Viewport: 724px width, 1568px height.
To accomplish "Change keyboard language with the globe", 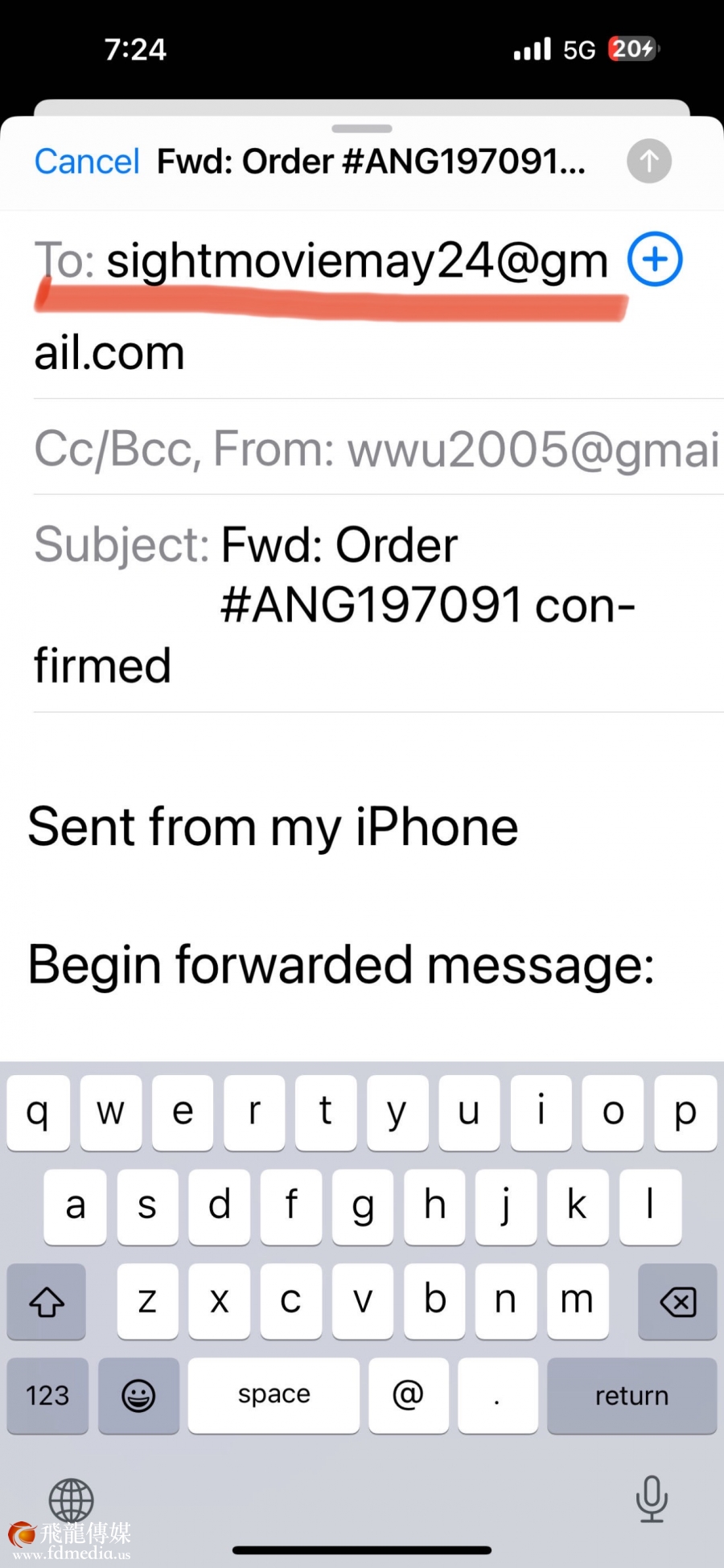I will pyautogui.click(x=71, y=1500).
